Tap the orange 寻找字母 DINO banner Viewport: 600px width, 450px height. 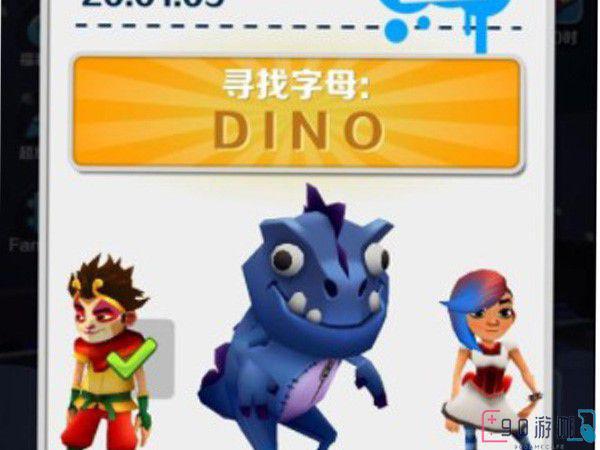296,113
